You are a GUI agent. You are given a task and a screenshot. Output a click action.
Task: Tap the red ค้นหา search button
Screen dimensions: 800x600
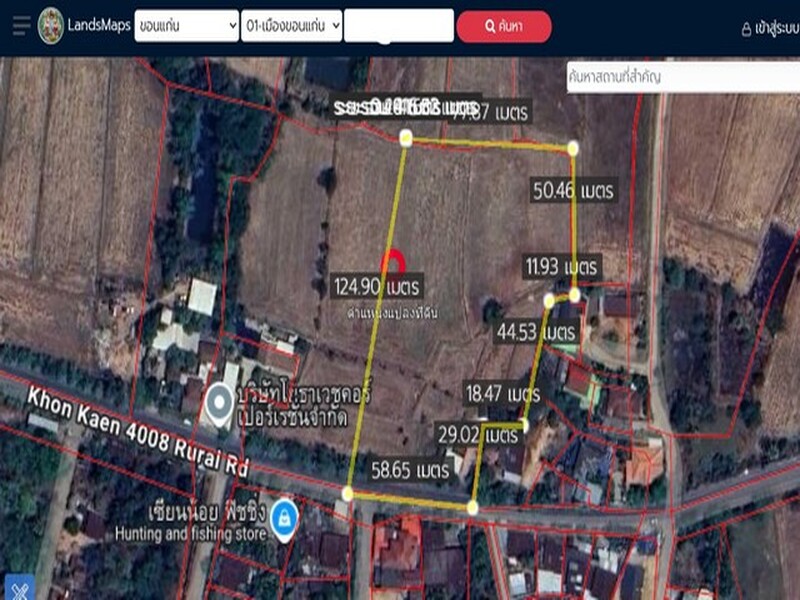(504, 26)
